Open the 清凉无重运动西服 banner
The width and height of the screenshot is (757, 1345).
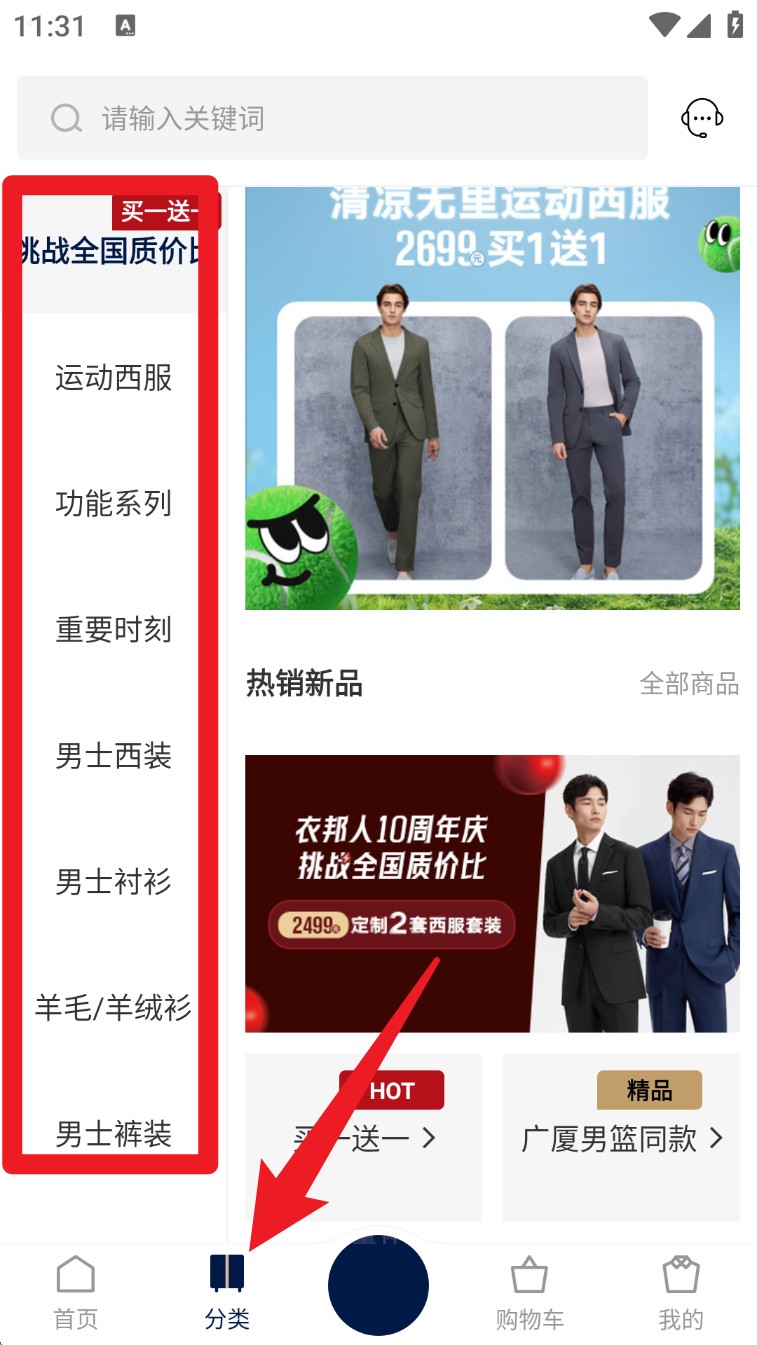tap(492, 398)
